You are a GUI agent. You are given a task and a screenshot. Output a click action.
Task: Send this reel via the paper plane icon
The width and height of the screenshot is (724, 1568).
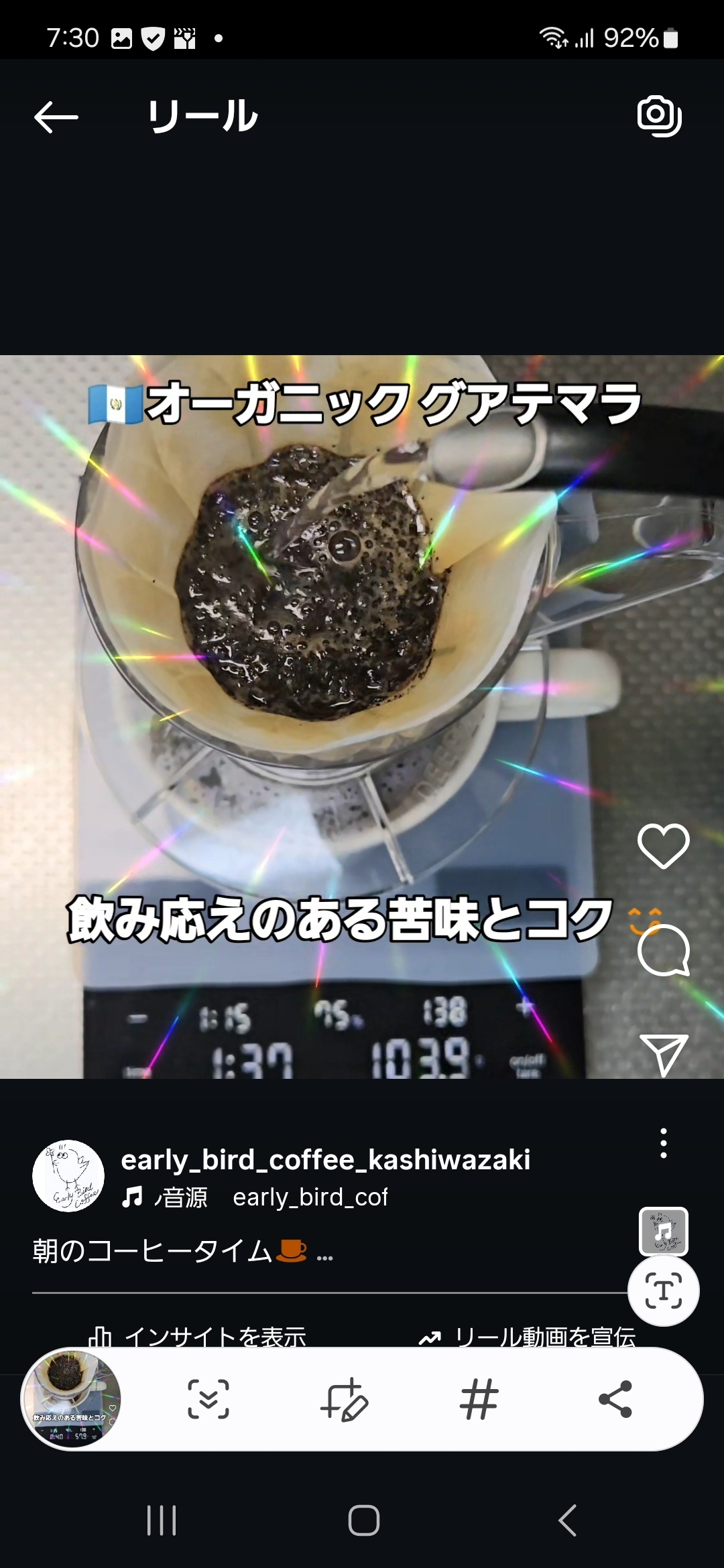click(x=663, y=1055)
